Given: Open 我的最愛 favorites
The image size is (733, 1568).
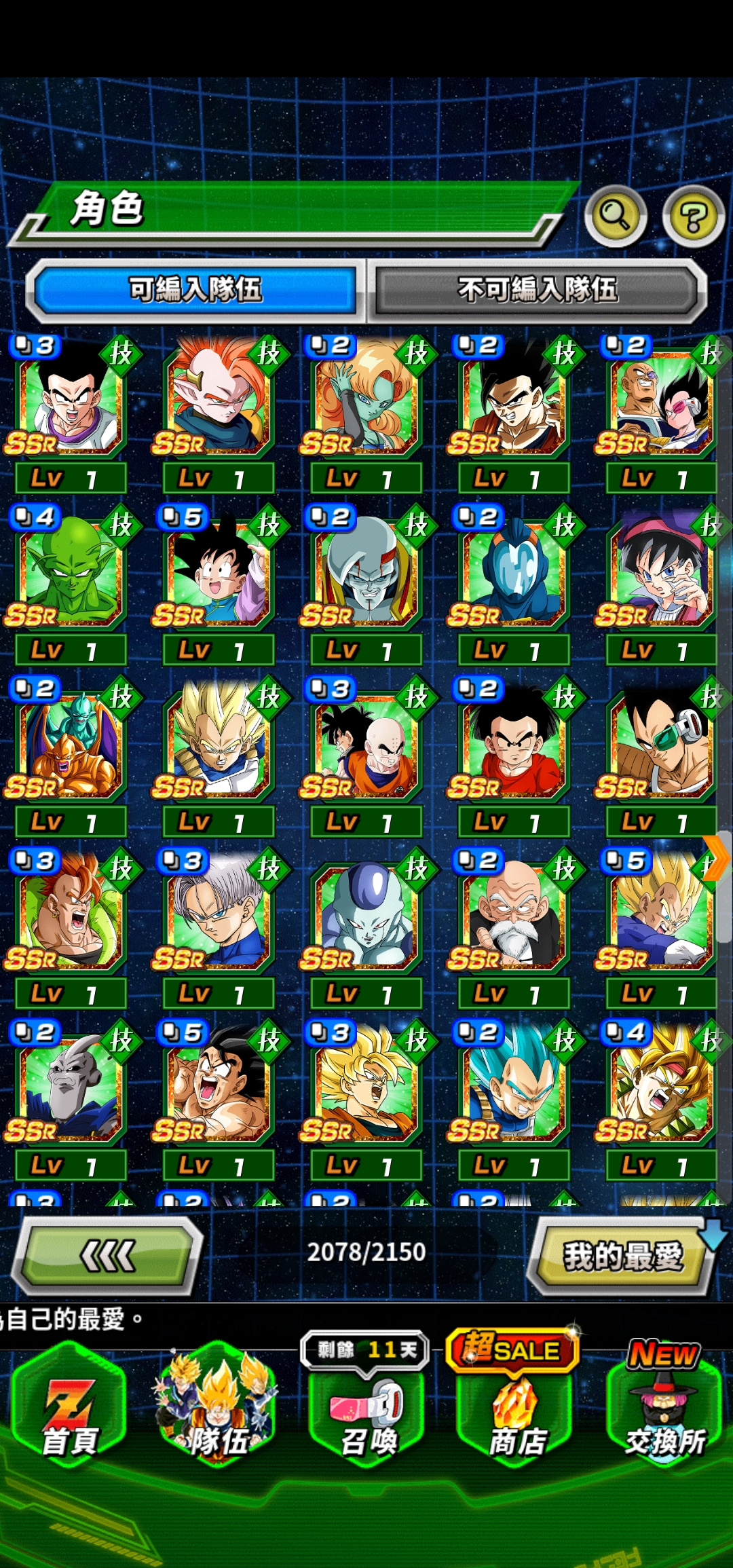Looking at the screenshot, I should click(x=622, y=1256).
